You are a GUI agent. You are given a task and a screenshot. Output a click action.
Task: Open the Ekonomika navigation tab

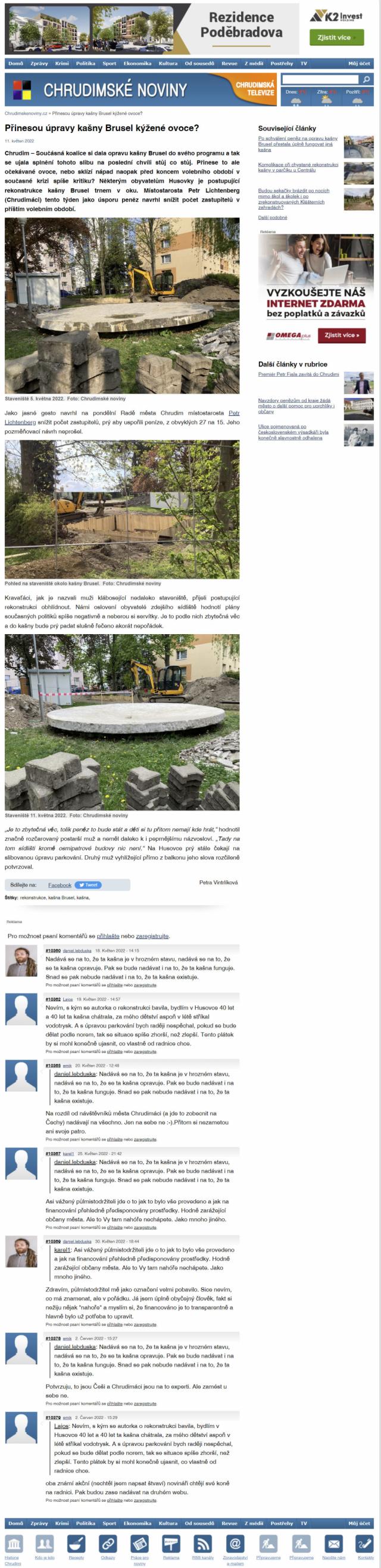coord(138,63)
